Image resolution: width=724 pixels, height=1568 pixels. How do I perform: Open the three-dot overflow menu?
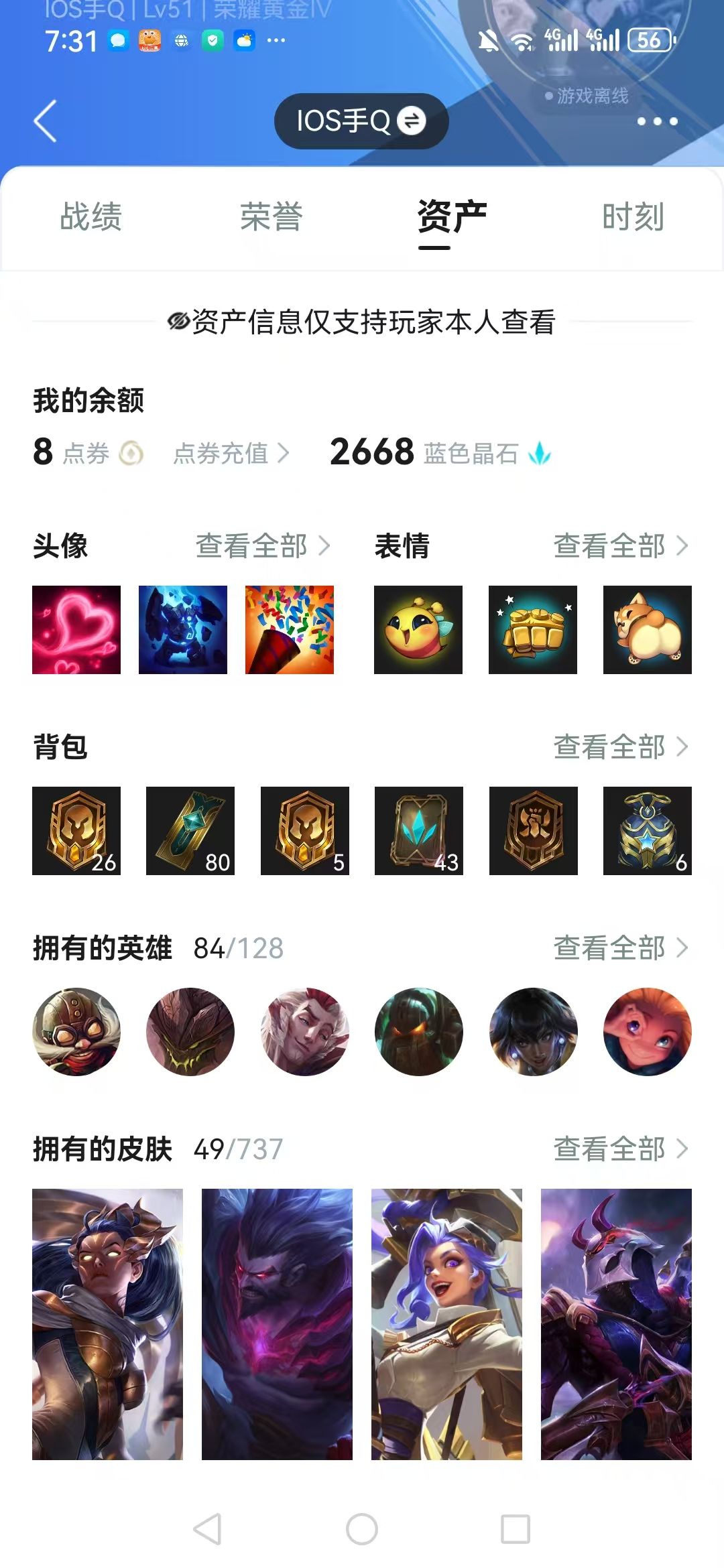(657, 121)
